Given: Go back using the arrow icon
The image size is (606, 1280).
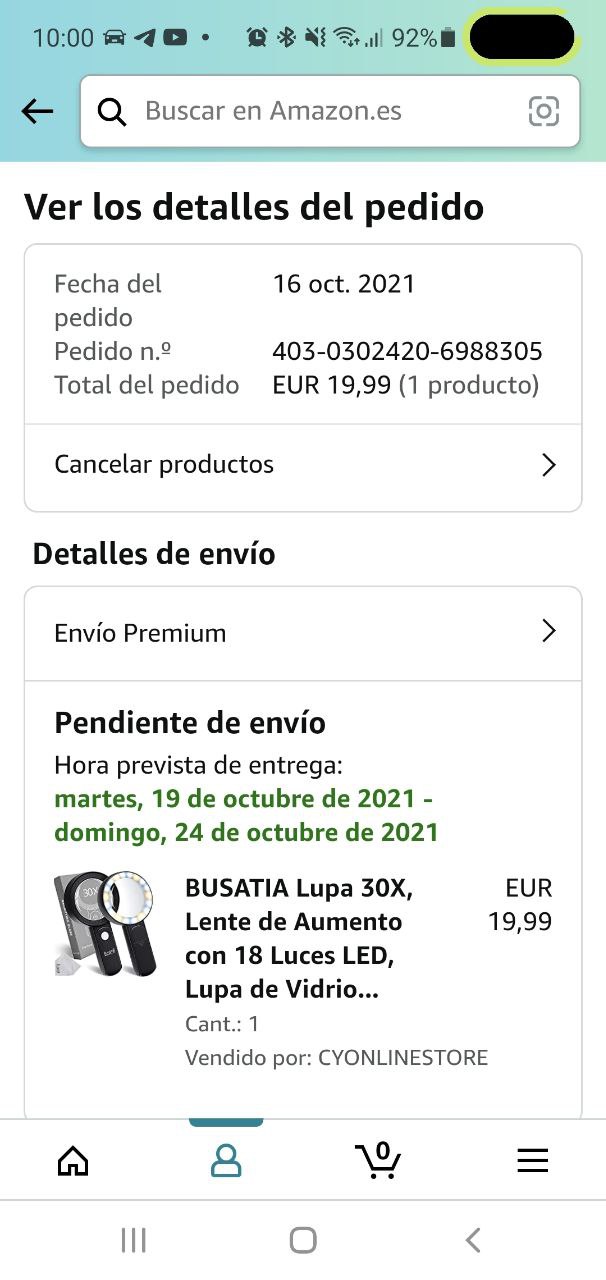Looking at the screenshot, I should coord(37,111).
